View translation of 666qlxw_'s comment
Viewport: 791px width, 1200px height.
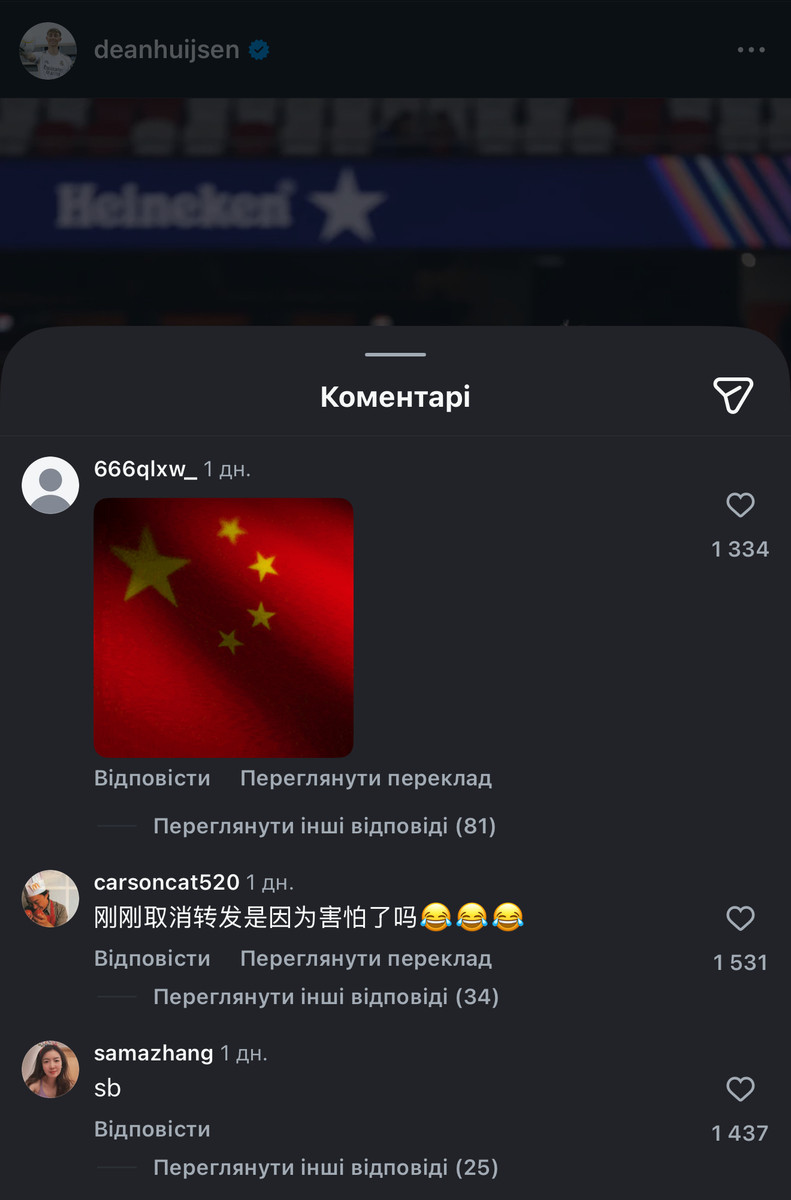tap(366, 778)
